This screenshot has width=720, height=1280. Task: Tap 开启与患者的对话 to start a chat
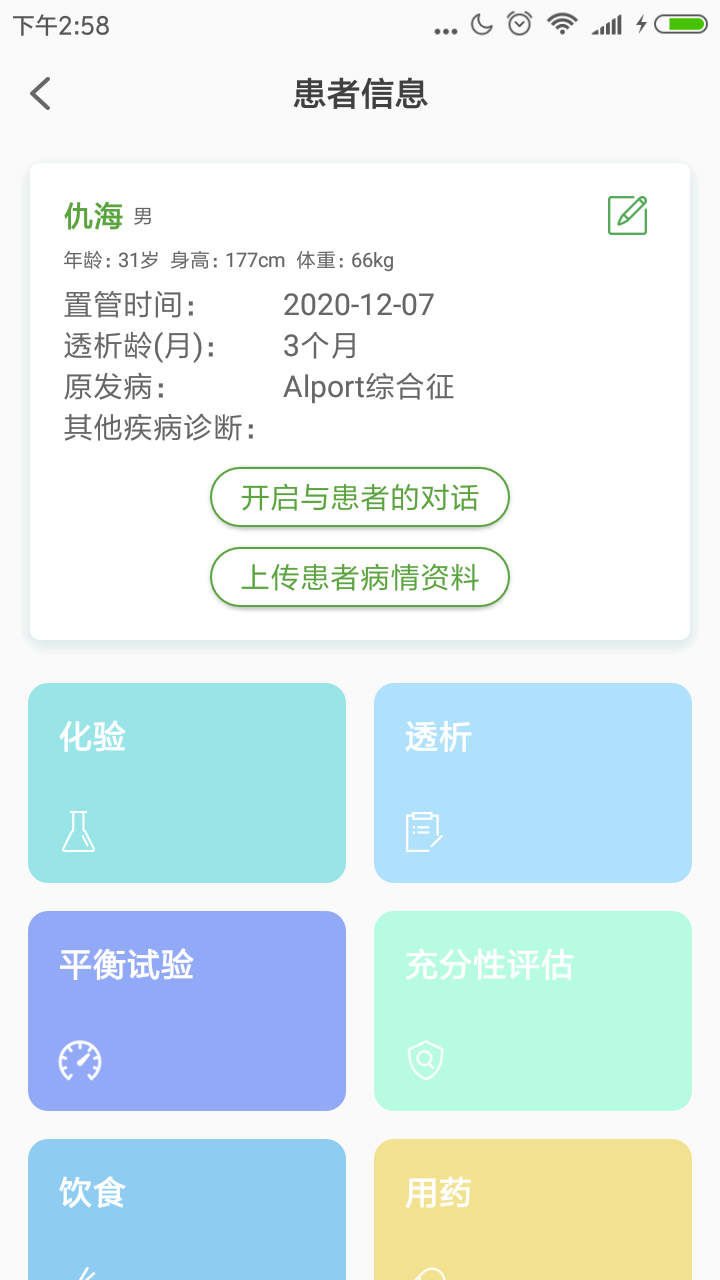tap(359, 496)
